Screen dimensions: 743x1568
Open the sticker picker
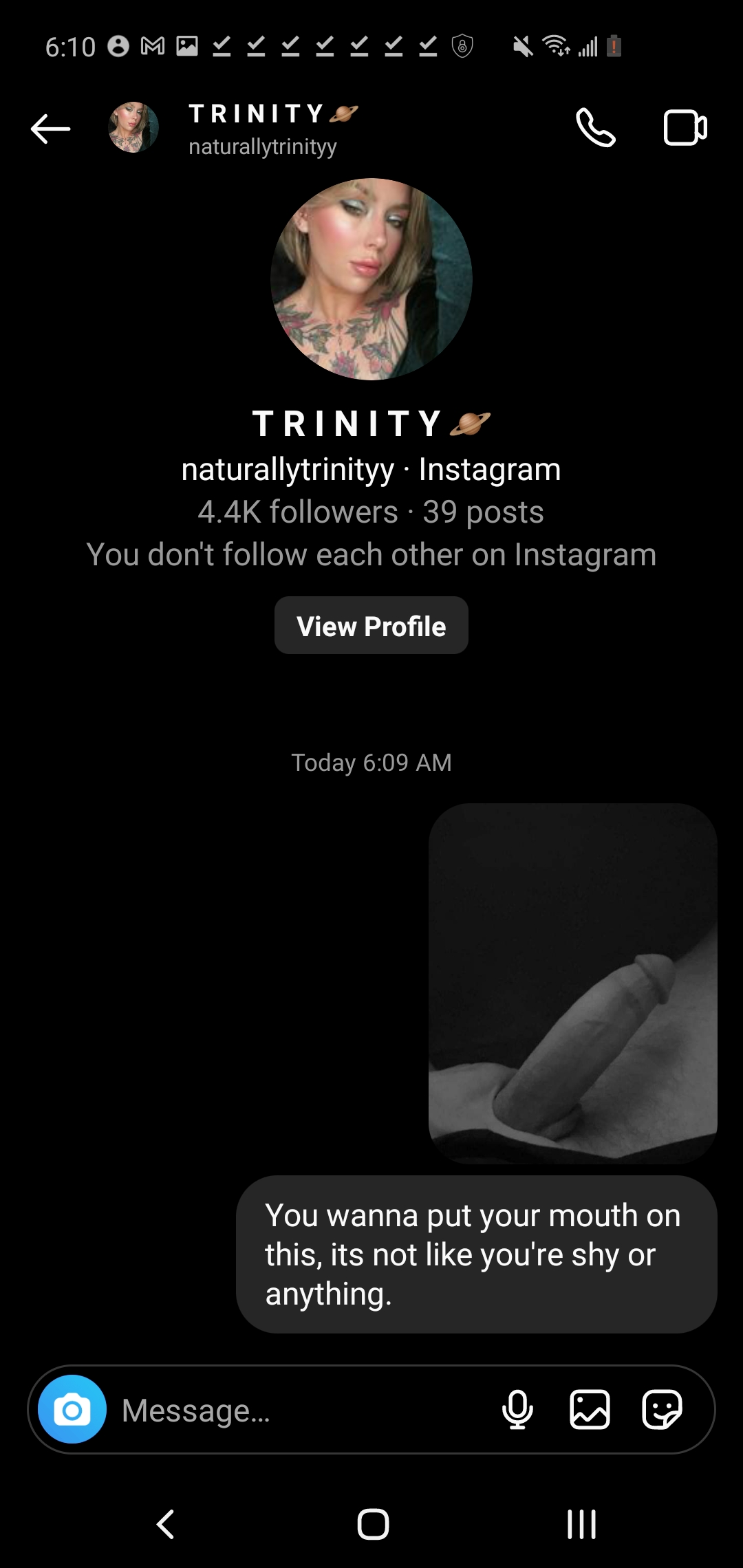point(662,1409)
